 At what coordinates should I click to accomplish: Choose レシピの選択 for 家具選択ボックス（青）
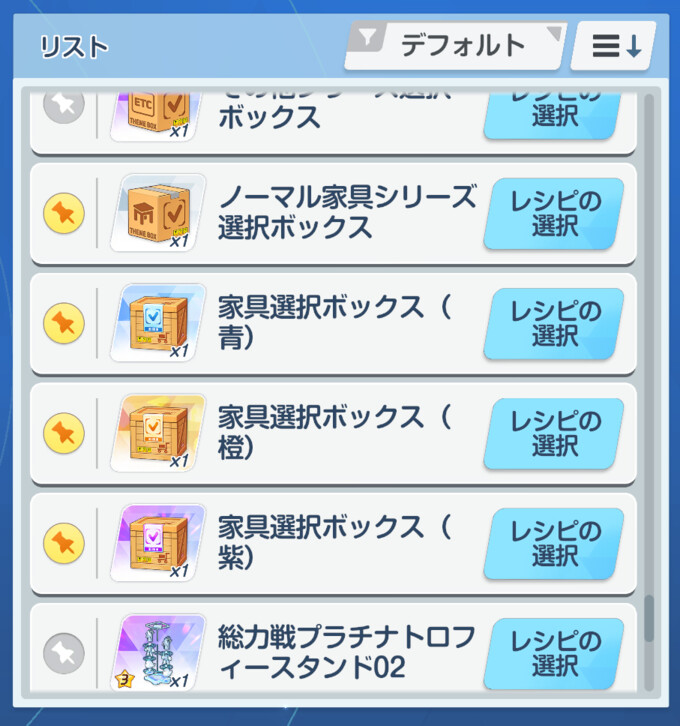coord(555,323)
